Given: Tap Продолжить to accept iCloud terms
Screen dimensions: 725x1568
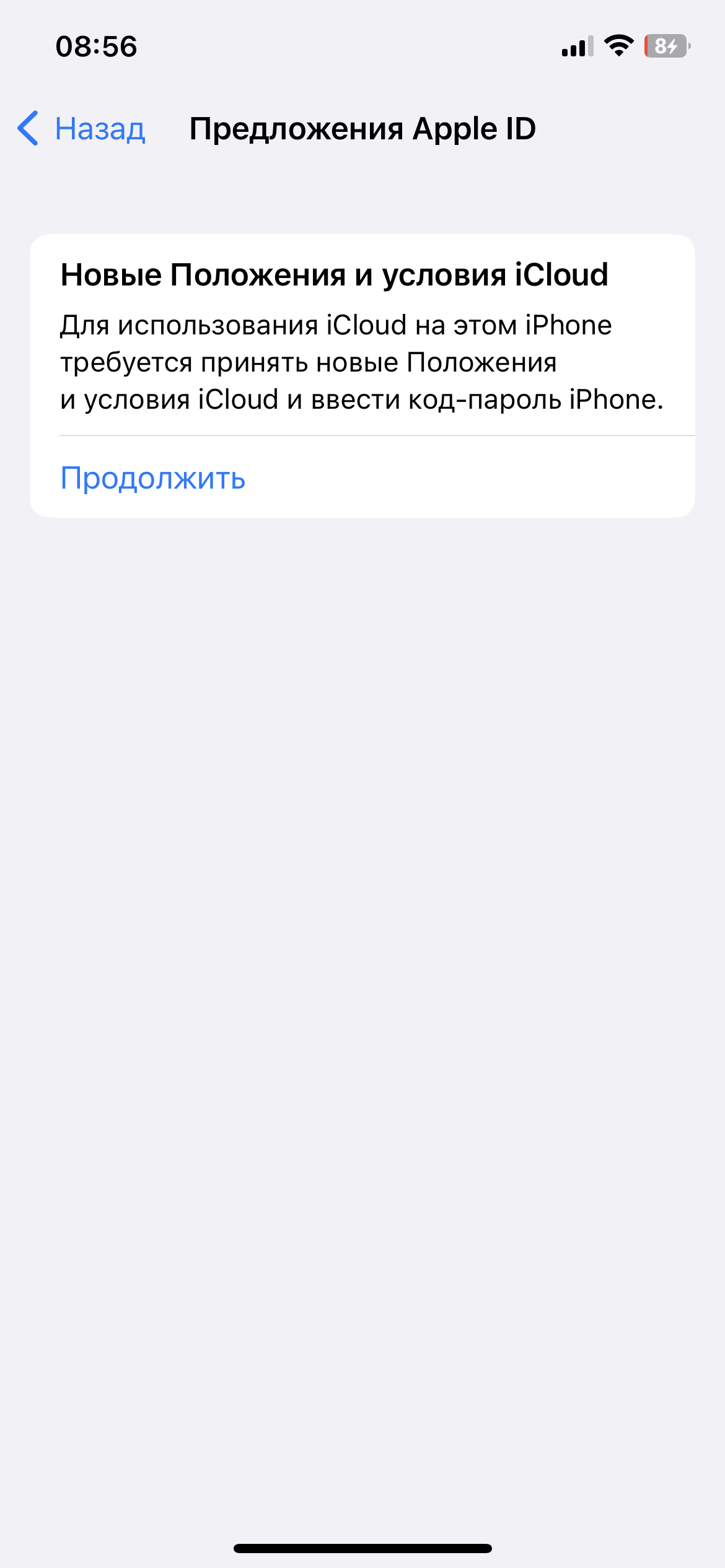Looking at the screenshot, I should [x=153, y=478].
